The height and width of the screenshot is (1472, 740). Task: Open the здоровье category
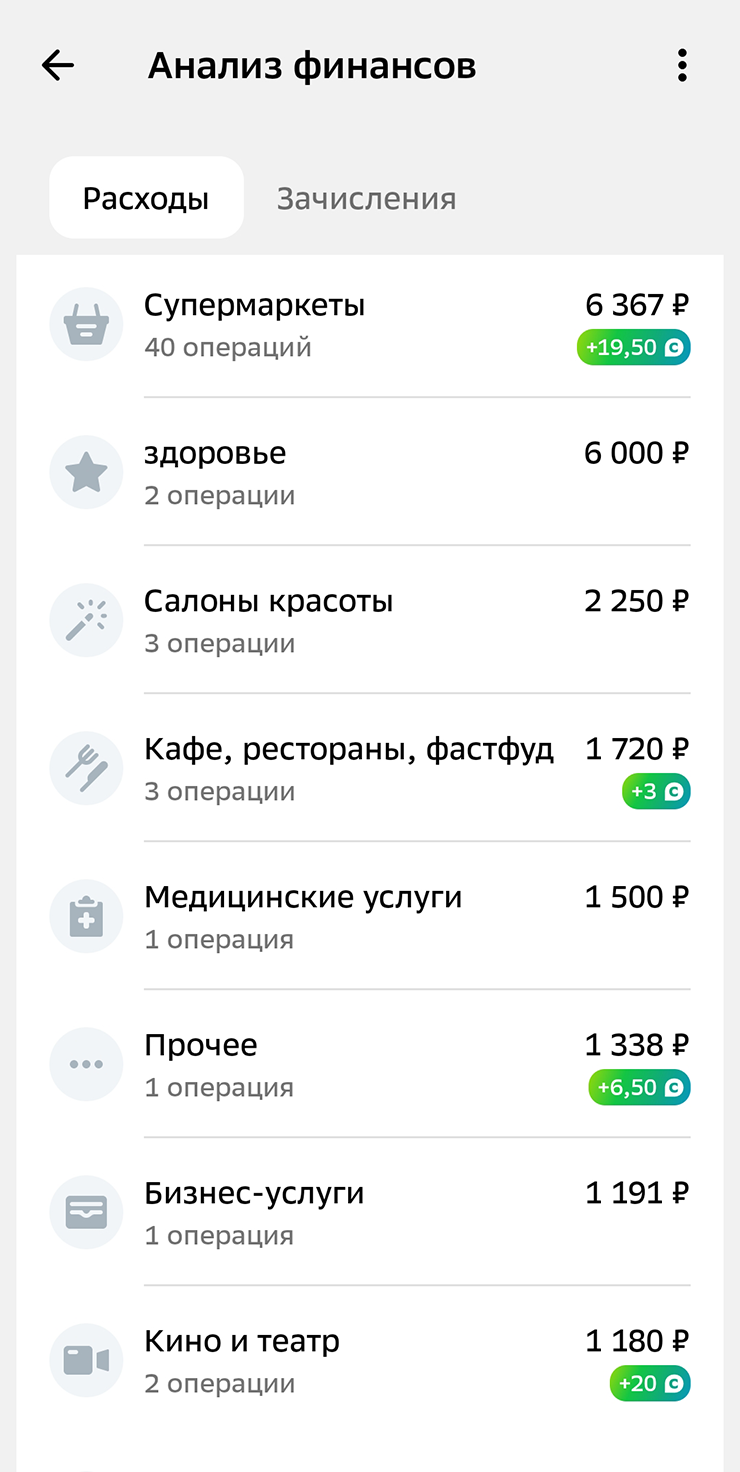[x=370, y=472]
